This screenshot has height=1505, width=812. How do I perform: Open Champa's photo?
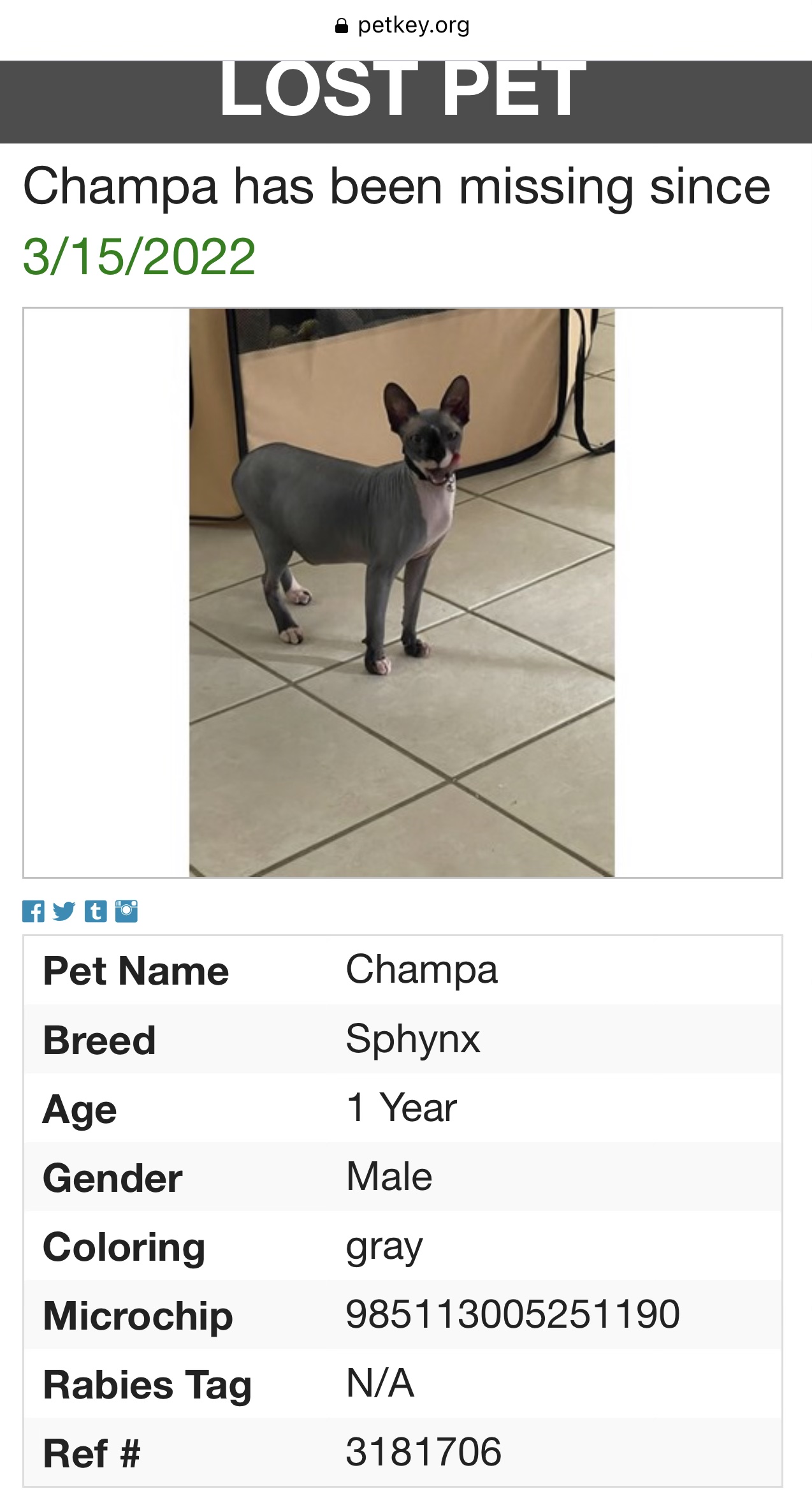click(402, 592)
